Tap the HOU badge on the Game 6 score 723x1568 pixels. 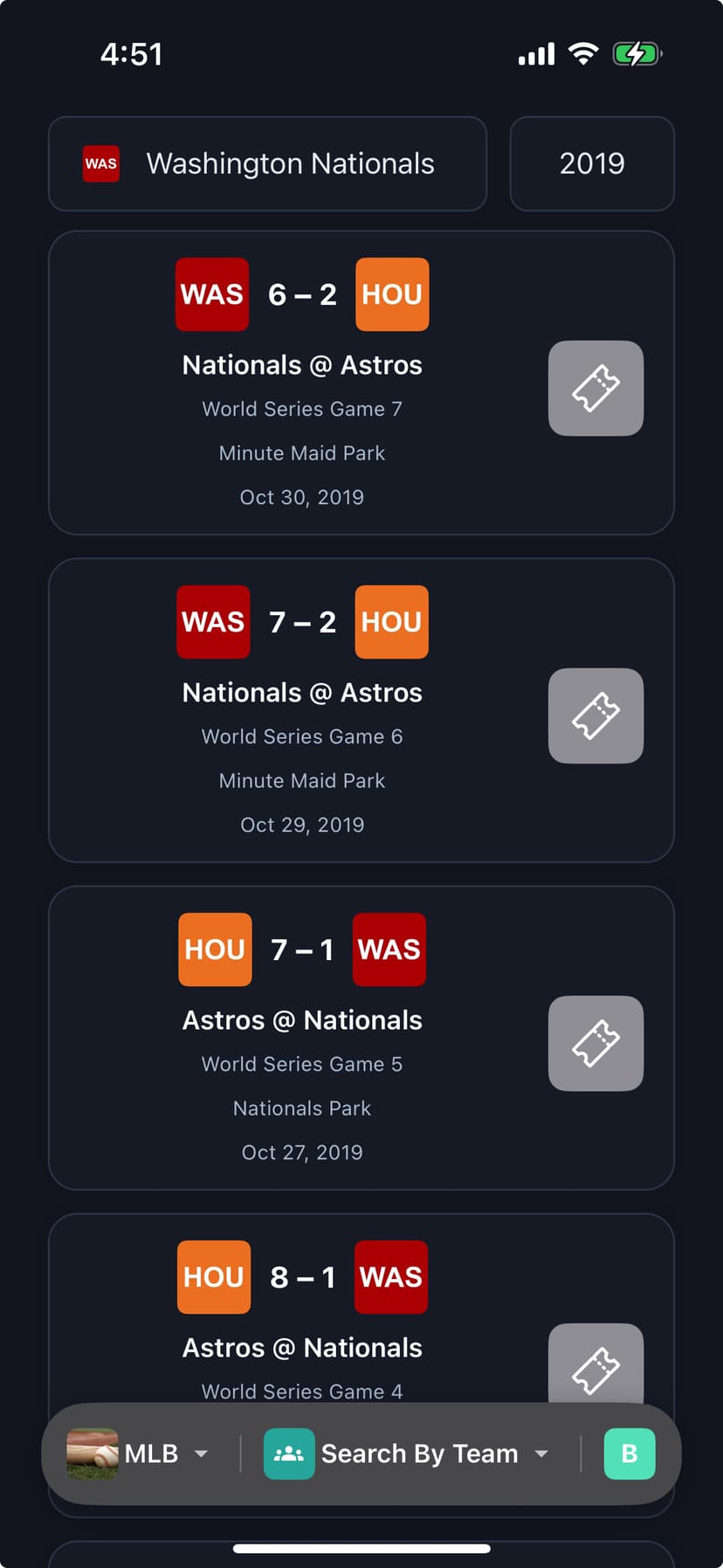pyautogui.click(x=391, y=622)
